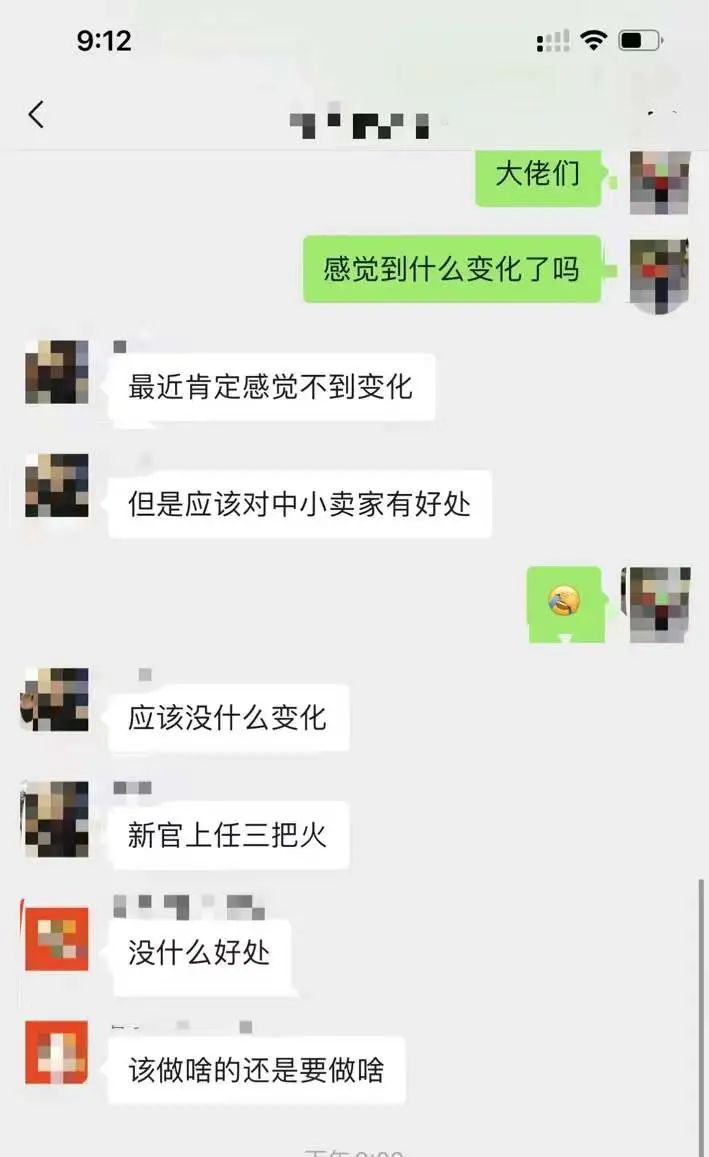Tap own avatar beside '感觉到什么变化了吗'

point(659,272)
